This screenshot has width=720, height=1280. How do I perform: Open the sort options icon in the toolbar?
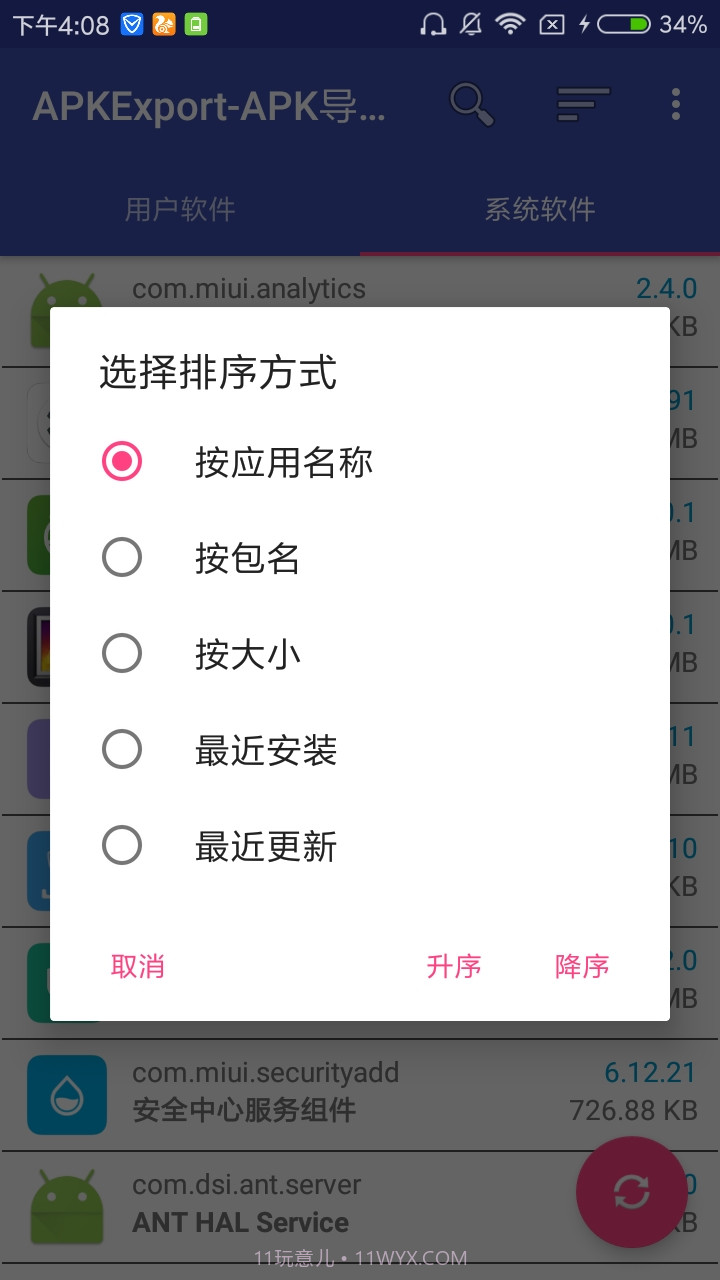[581, 104]
